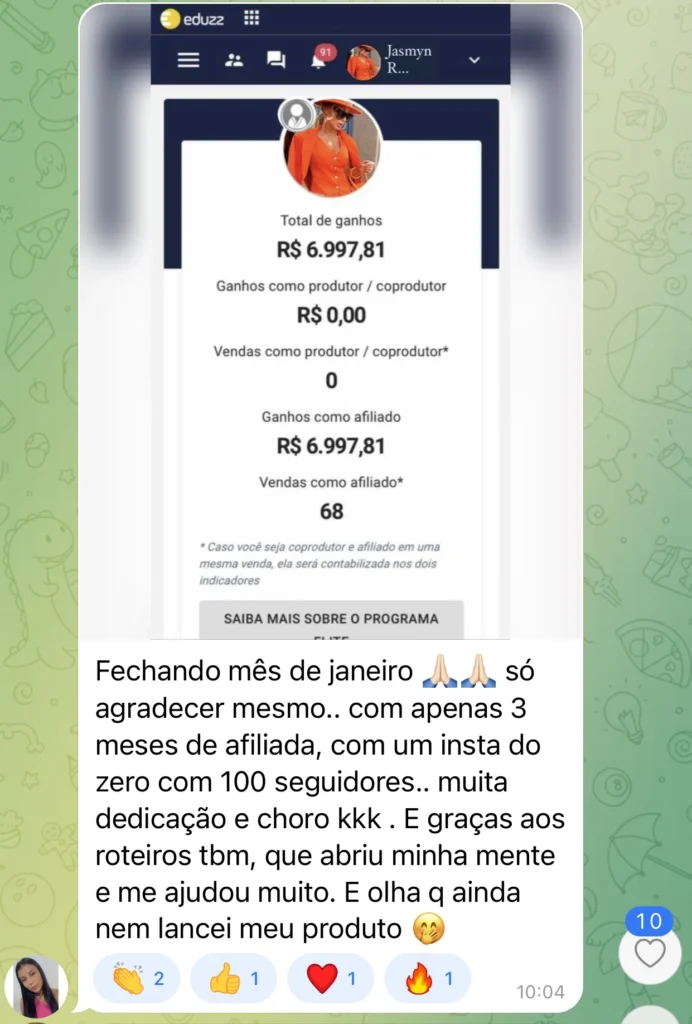React with the thumbs up chip

(233, 979)
